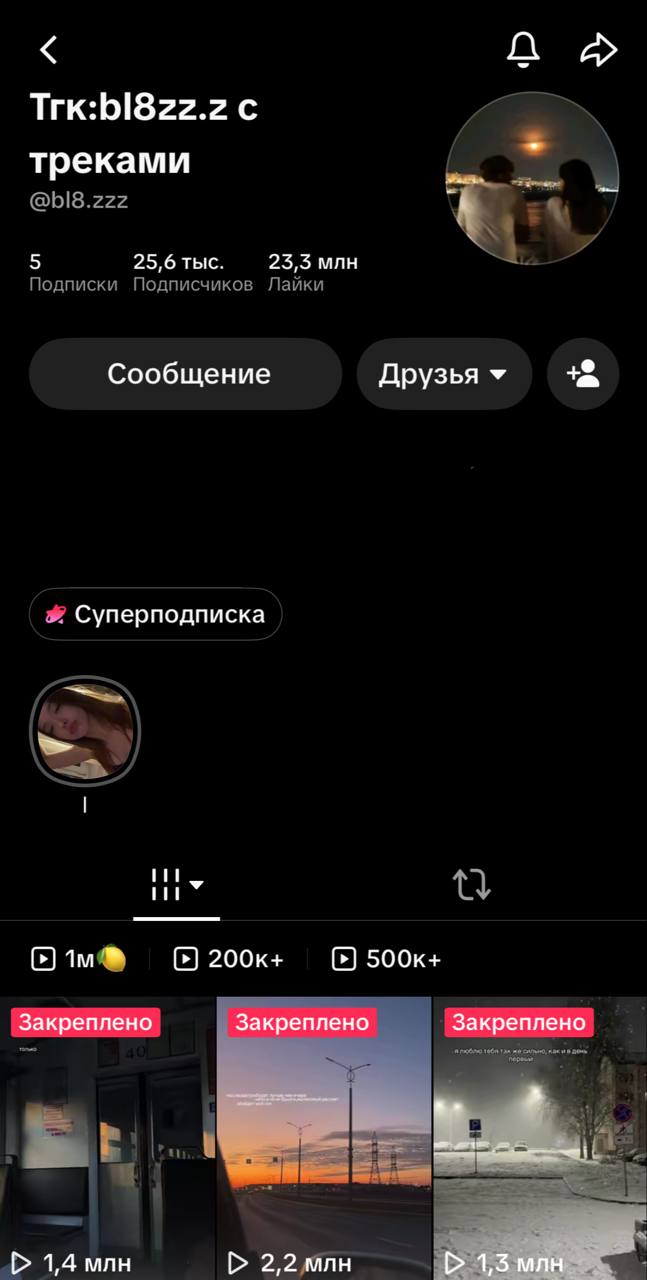Expand the Друзья dropdown
The image size is (647, 1280).
point(444,374)
